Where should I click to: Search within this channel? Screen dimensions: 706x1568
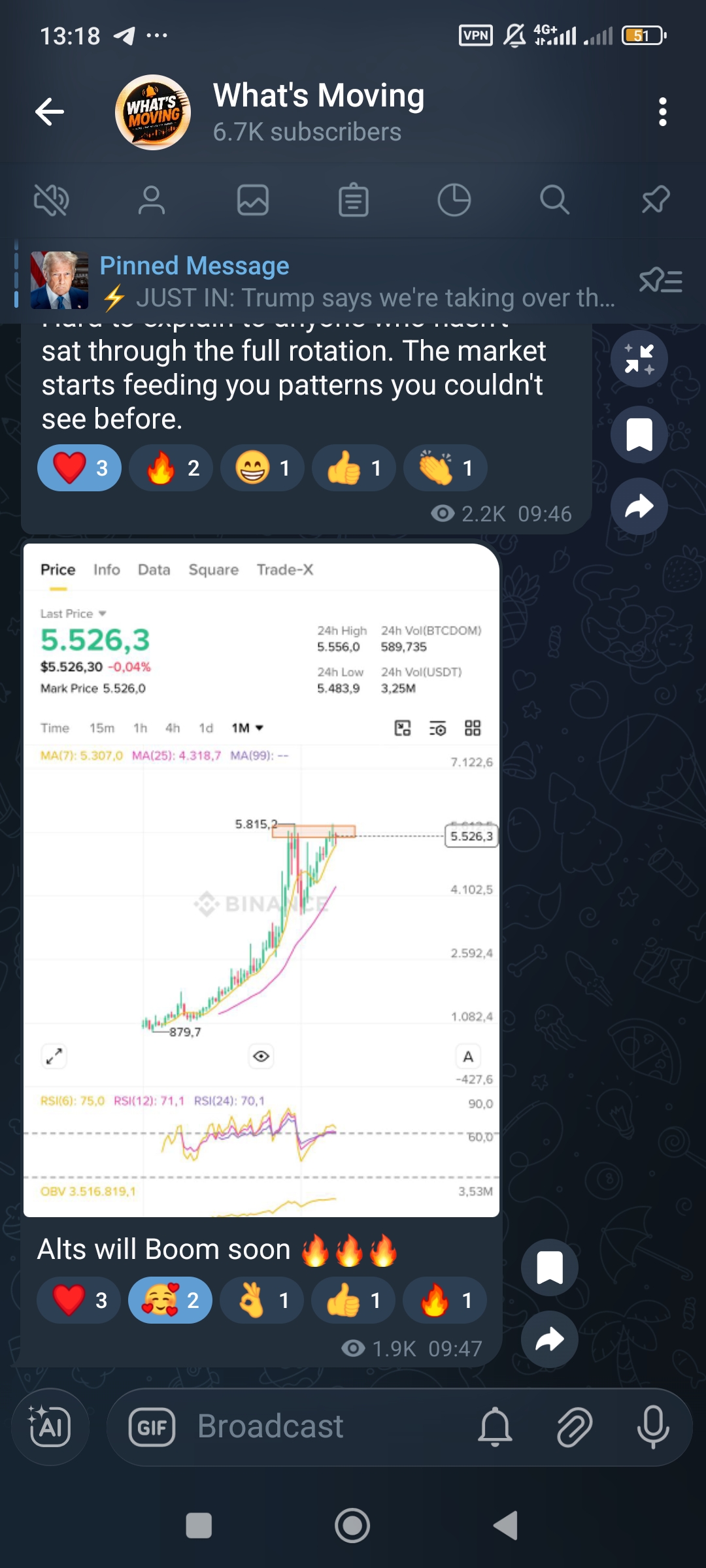click(x=554, y=200)
